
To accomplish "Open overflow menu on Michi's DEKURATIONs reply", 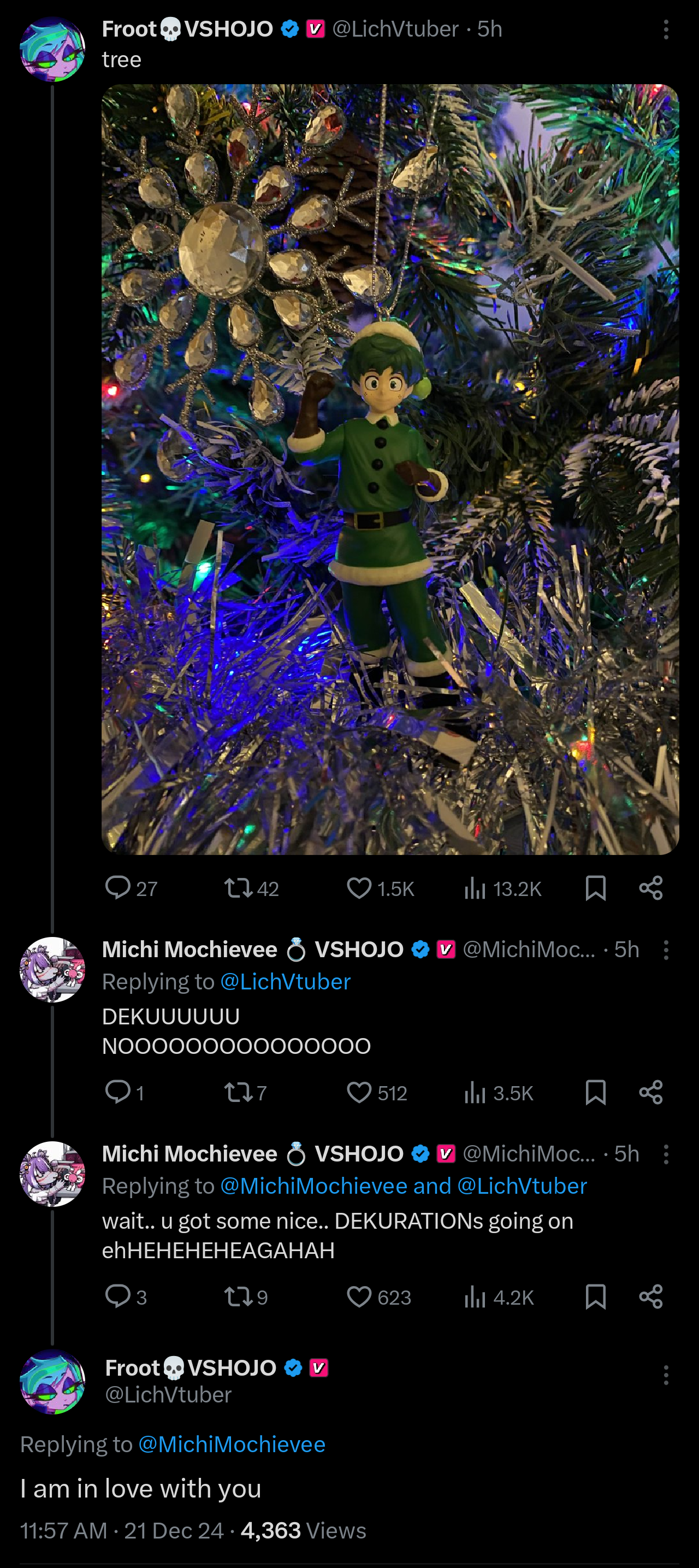I will [666, 1154].
